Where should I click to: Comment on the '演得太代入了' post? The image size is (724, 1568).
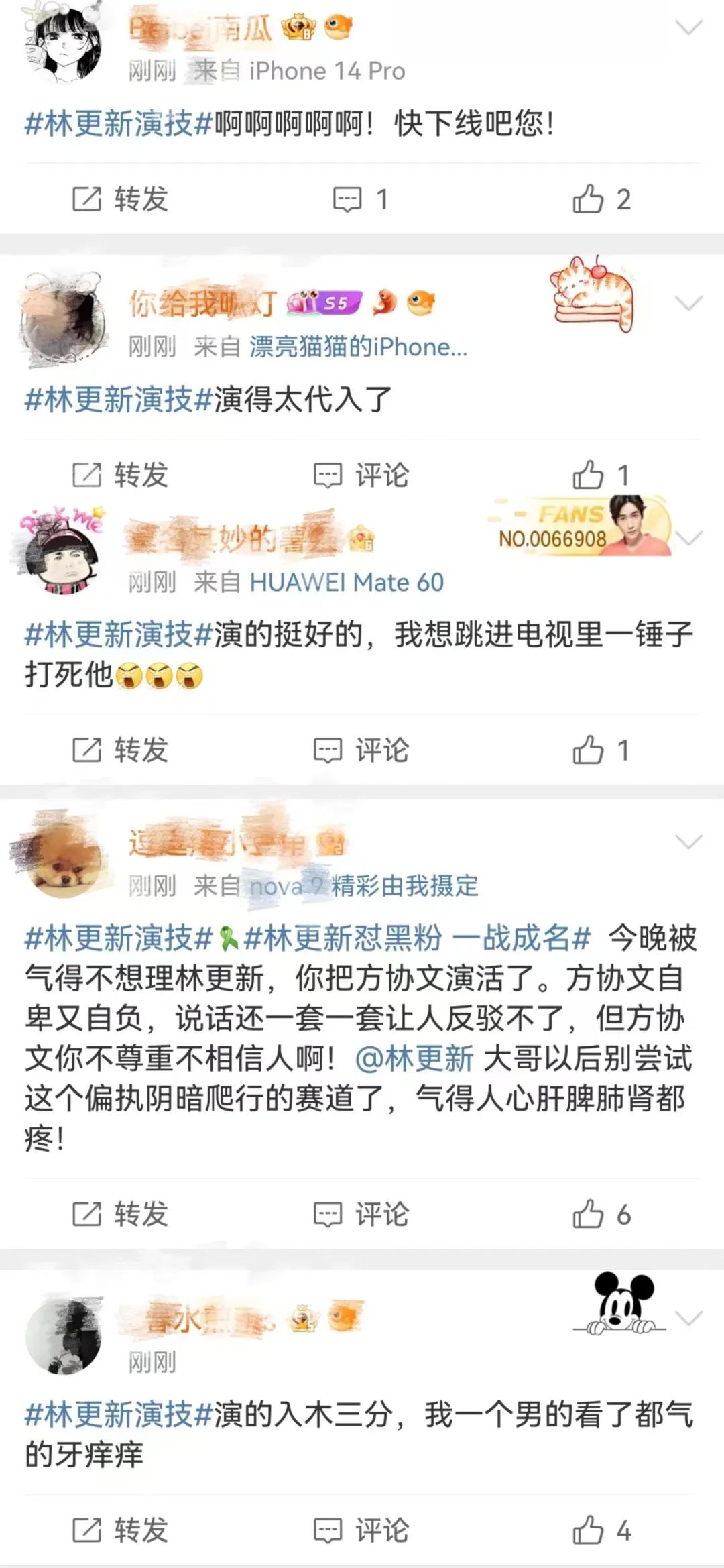click(361, 475)
